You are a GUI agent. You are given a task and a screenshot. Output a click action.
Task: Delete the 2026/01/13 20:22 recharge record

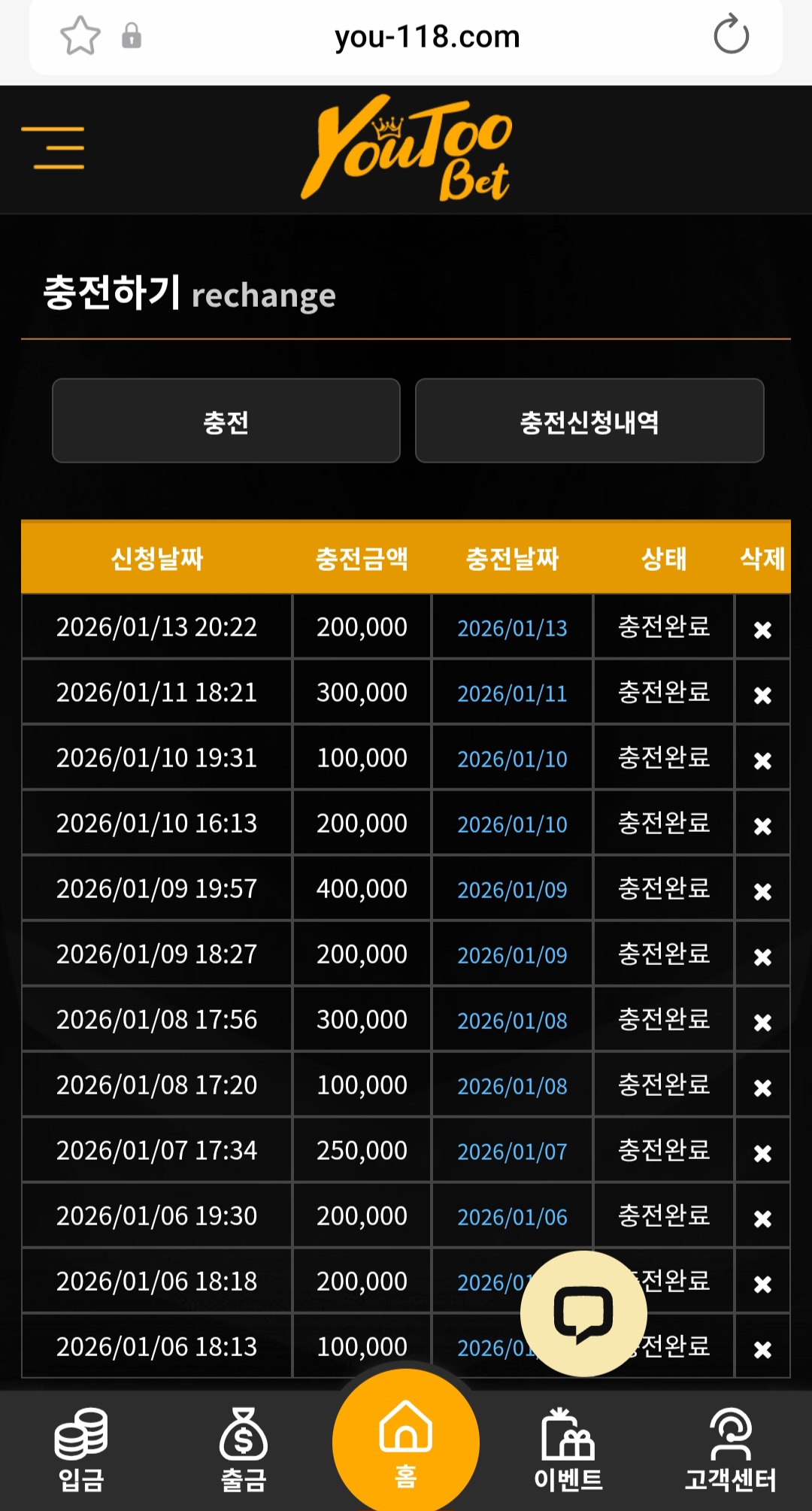coord(762,630)
